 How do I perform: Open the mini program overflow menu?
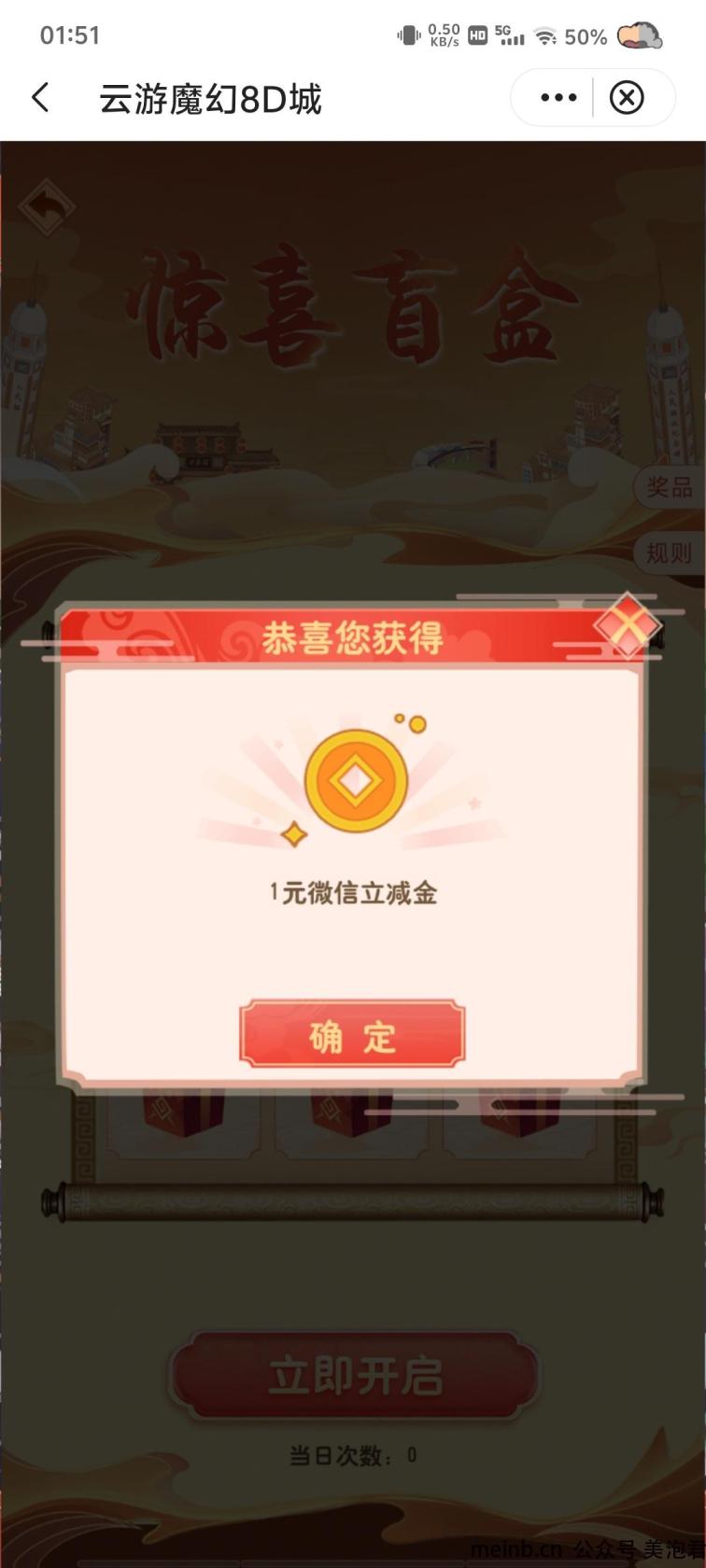click(x=558, y=98)
